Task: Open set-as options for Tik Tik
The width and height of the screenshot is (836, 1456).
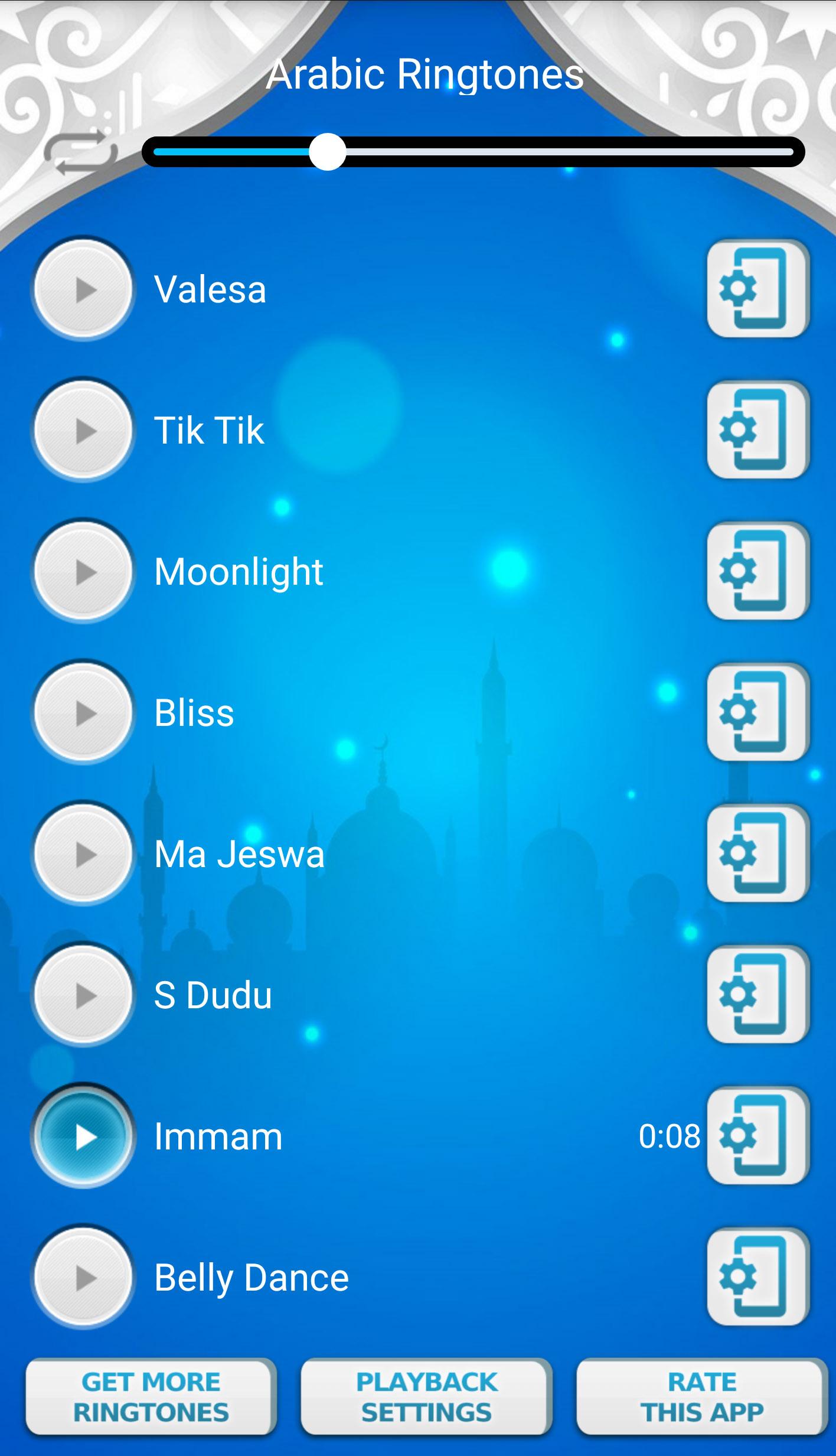Action: coord(757,430)
